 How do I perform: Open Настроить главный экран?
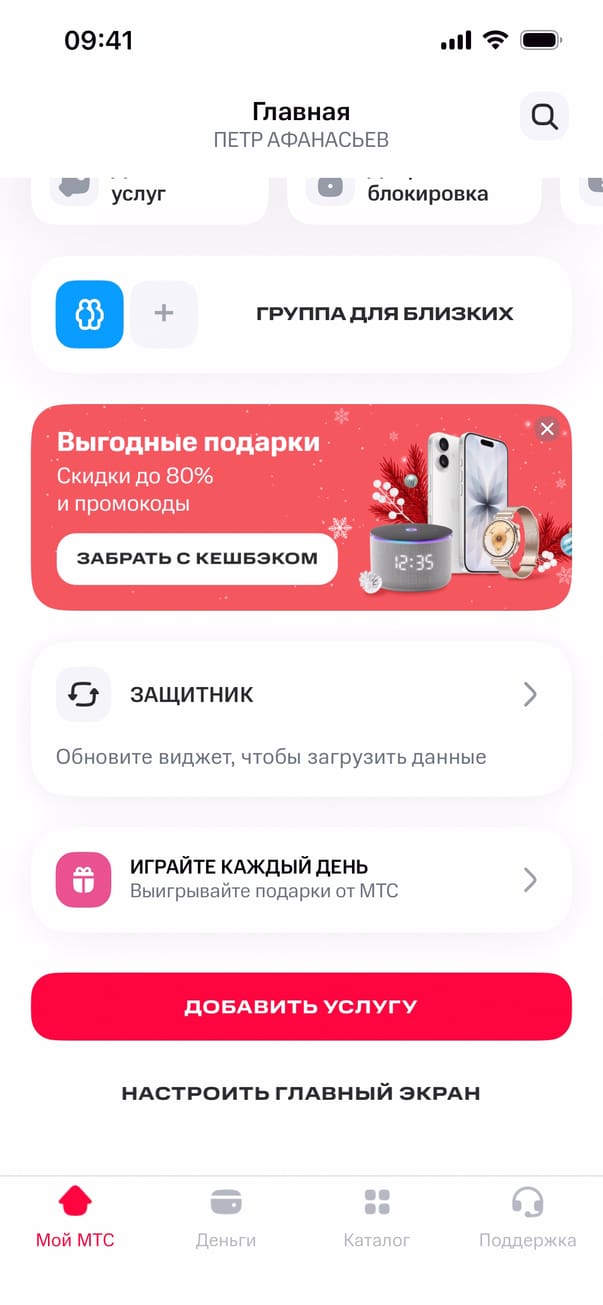coord(301,1093)
